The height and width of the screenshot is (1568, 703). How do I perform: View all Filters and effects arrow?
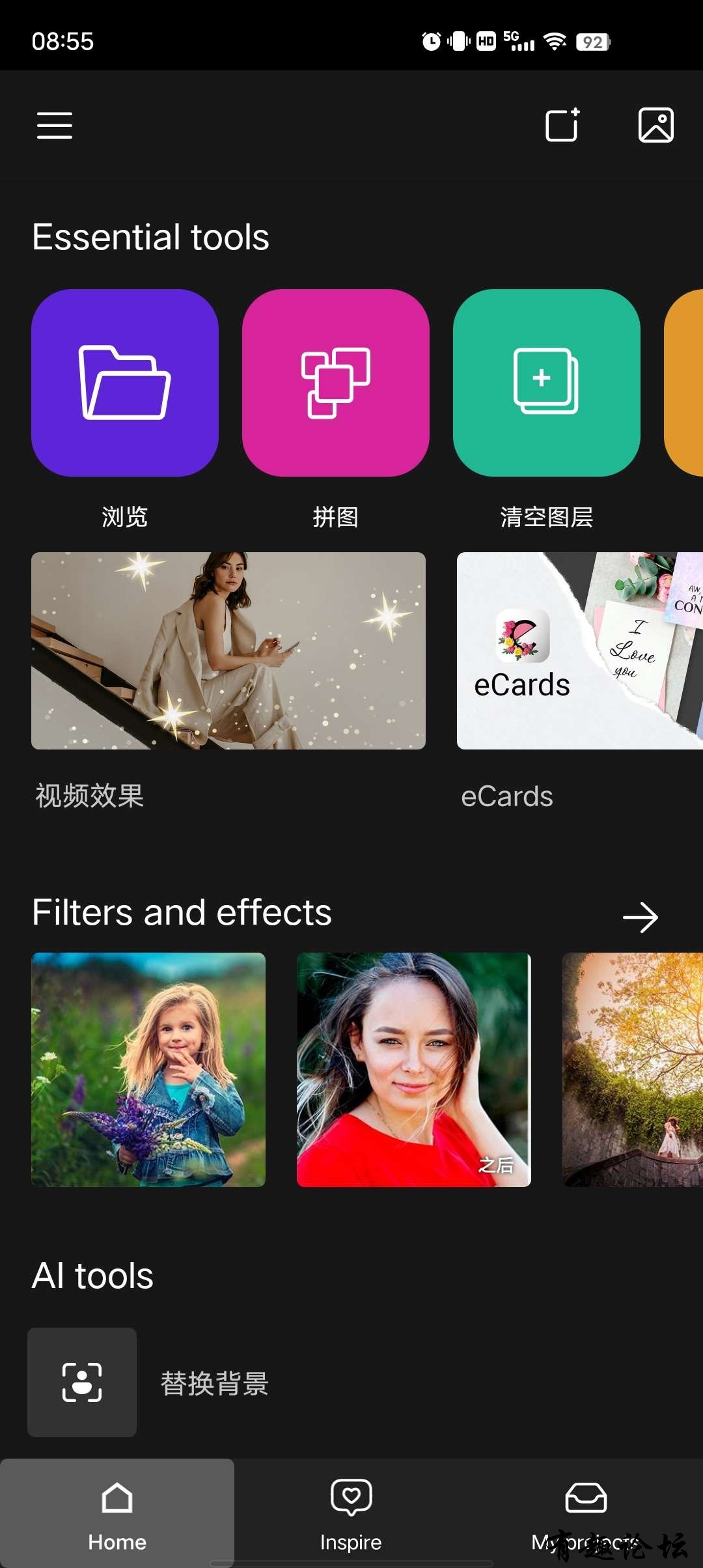641,917
